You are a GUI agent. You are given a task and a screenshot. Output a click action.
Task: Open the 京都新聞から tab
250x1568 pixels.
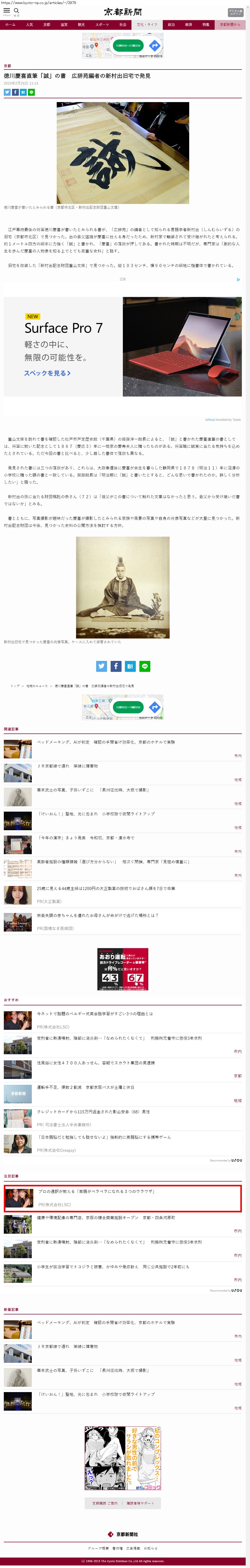[x=229, y=25]
